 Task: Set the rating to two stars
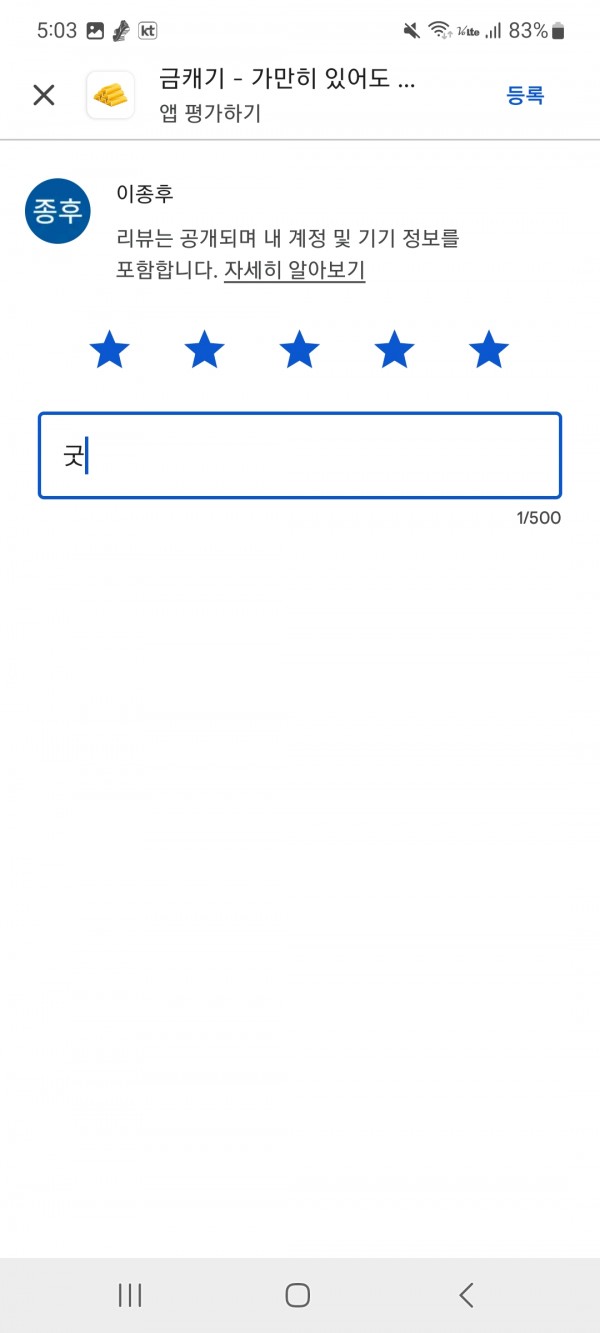click(205, 351)
